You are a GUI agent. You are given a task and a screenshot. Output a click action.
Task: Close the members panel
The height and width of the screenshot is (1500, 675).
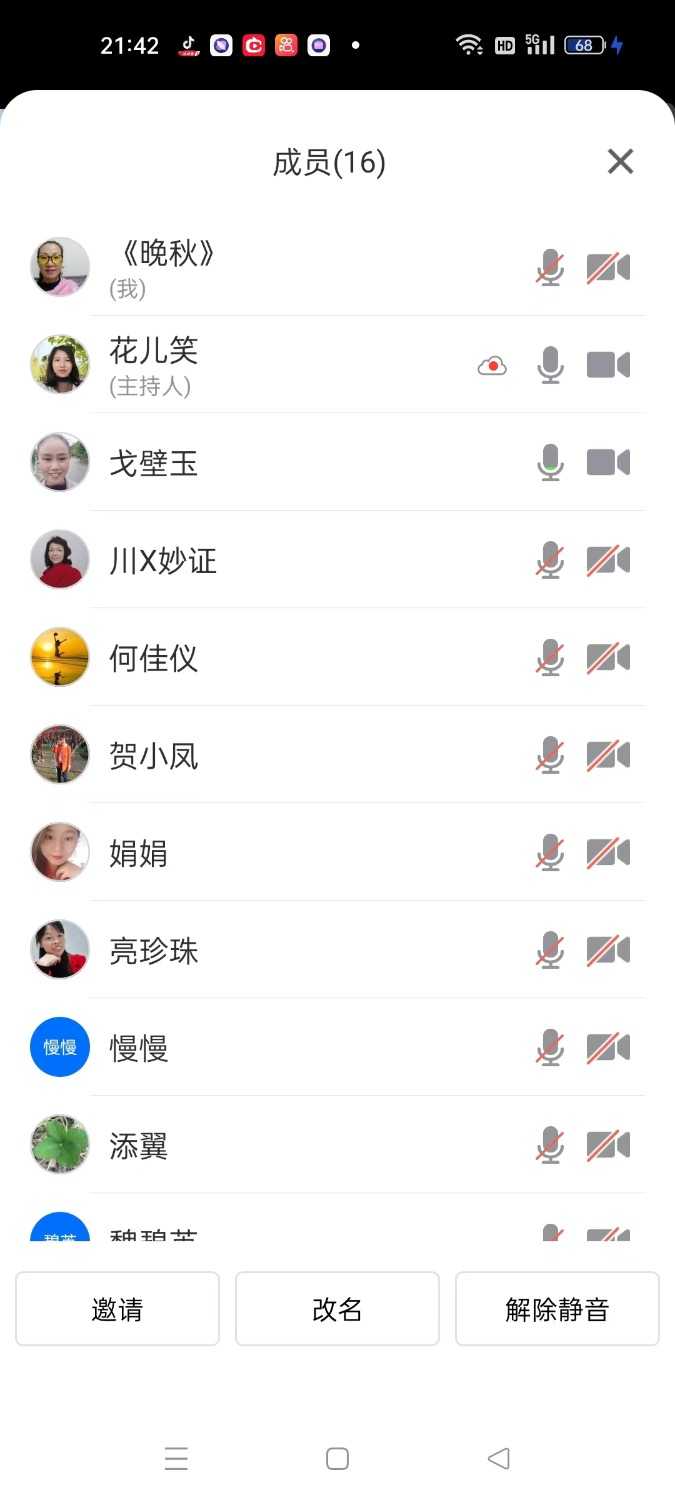[620, 162]
